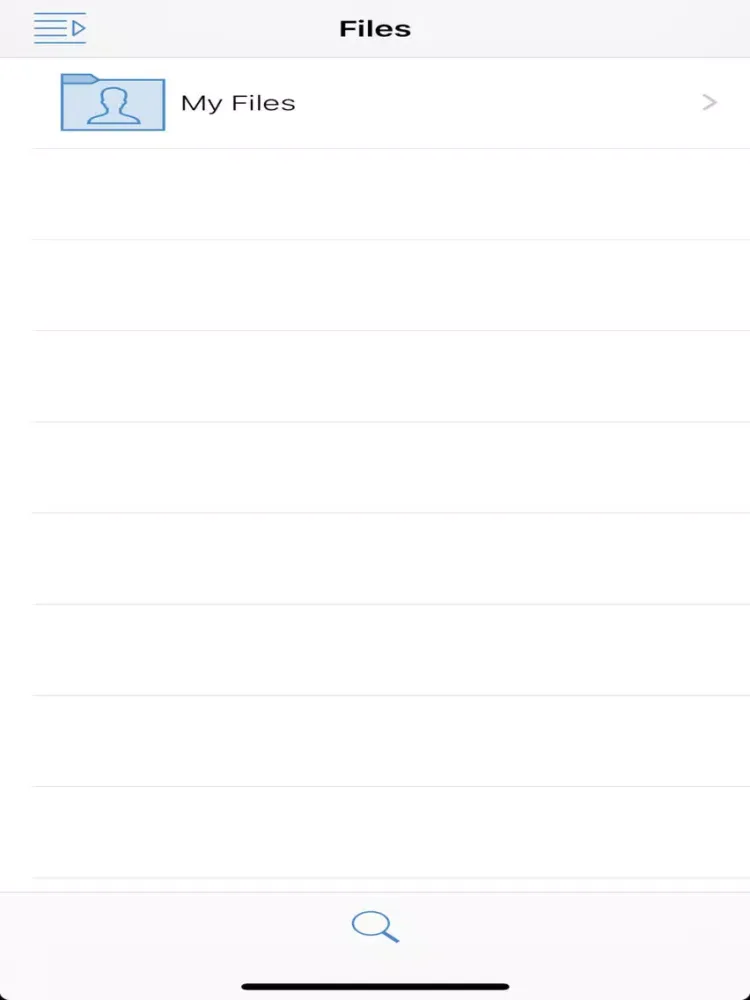
Task: Select the My Files list entry
Action: click(x=375, y=103)
